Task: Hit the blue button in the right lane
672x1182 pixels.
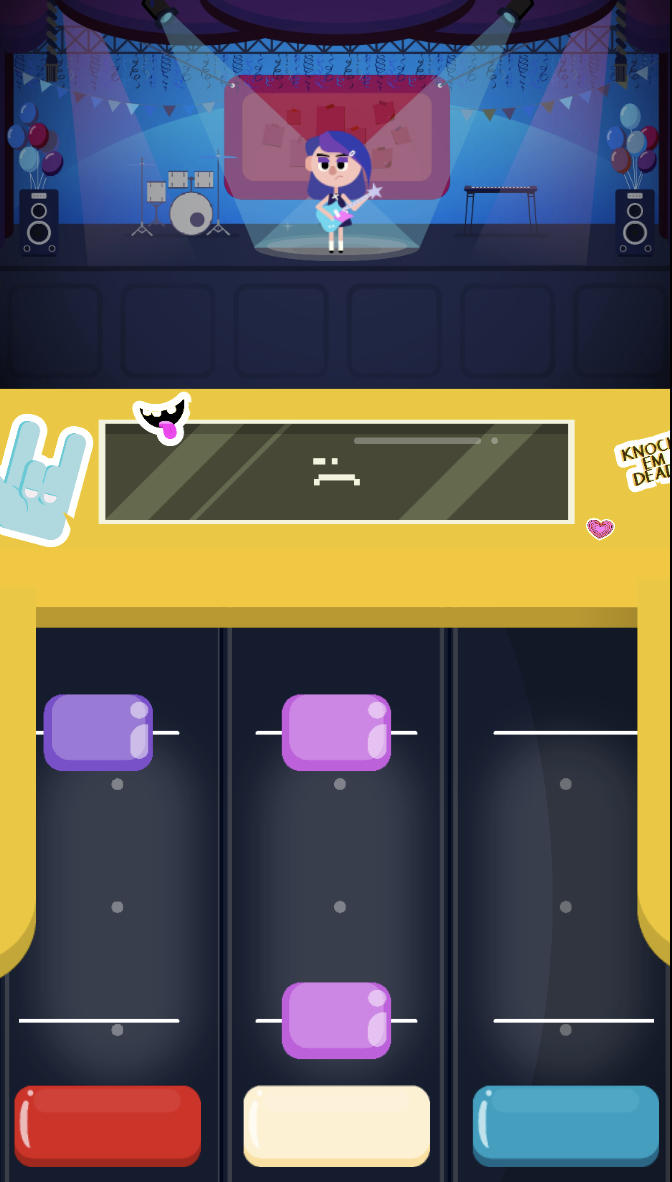Action: (566, 1125)
